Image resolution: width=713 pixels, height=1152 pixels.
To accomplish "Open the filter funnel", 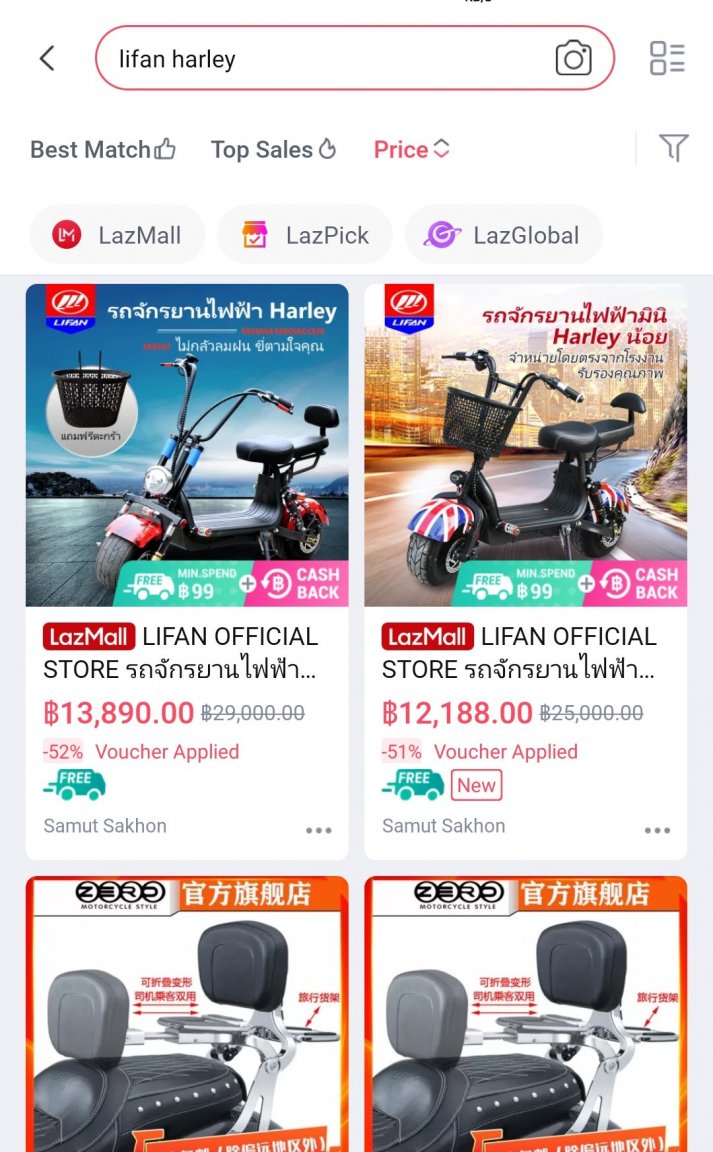I will [x=673, y=149].
